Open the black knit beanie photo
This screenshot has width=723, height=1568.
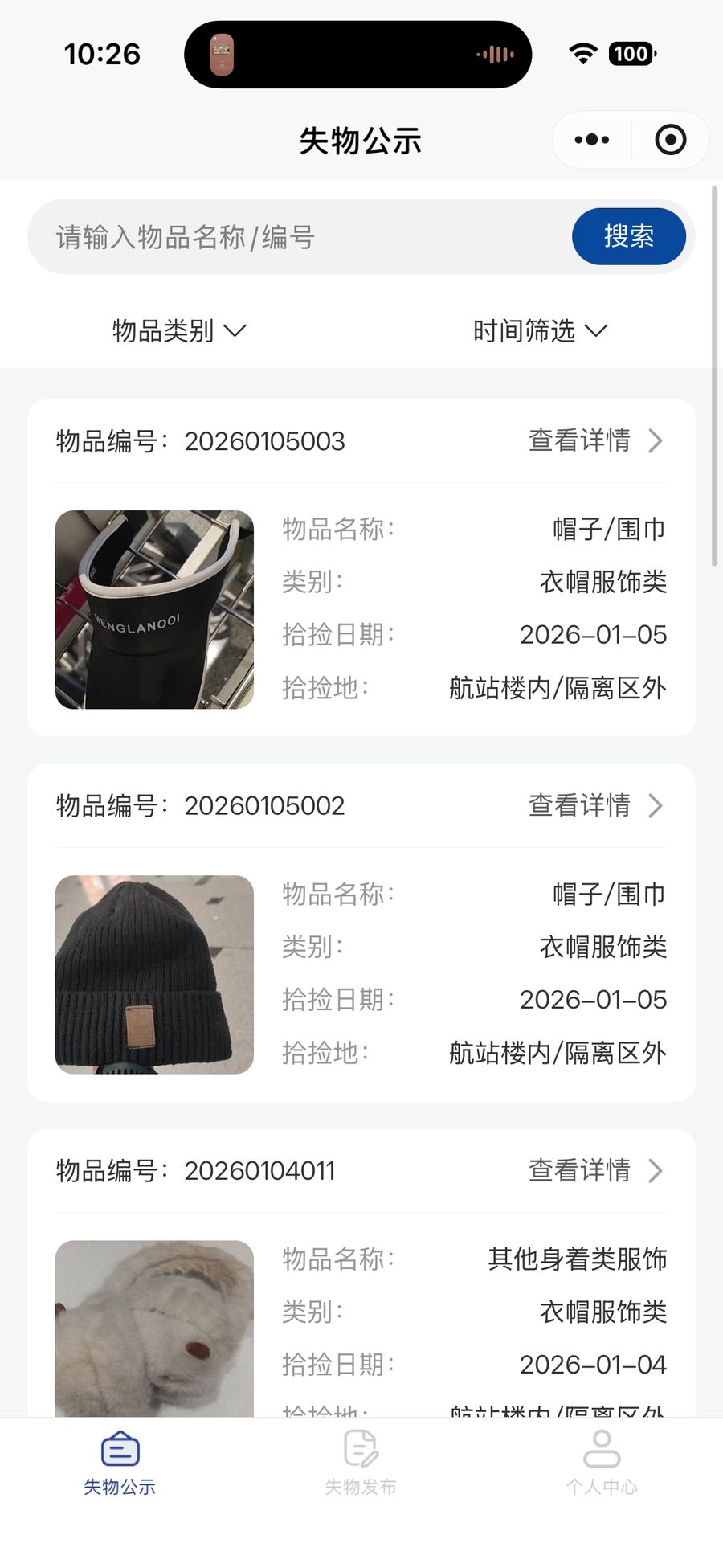pyautogui.click(x=154, y=974)
